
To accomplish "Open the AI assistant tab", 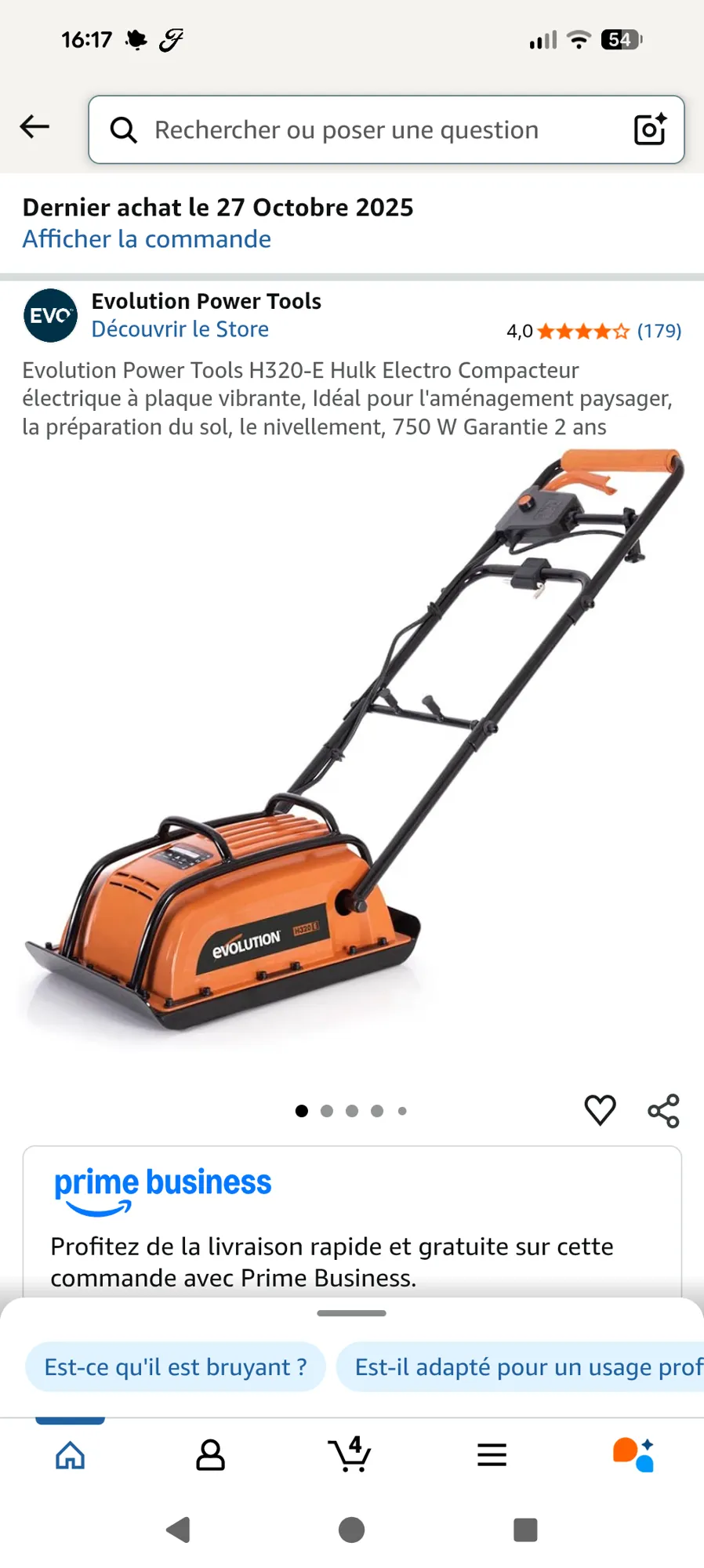I will point(633,1455).
